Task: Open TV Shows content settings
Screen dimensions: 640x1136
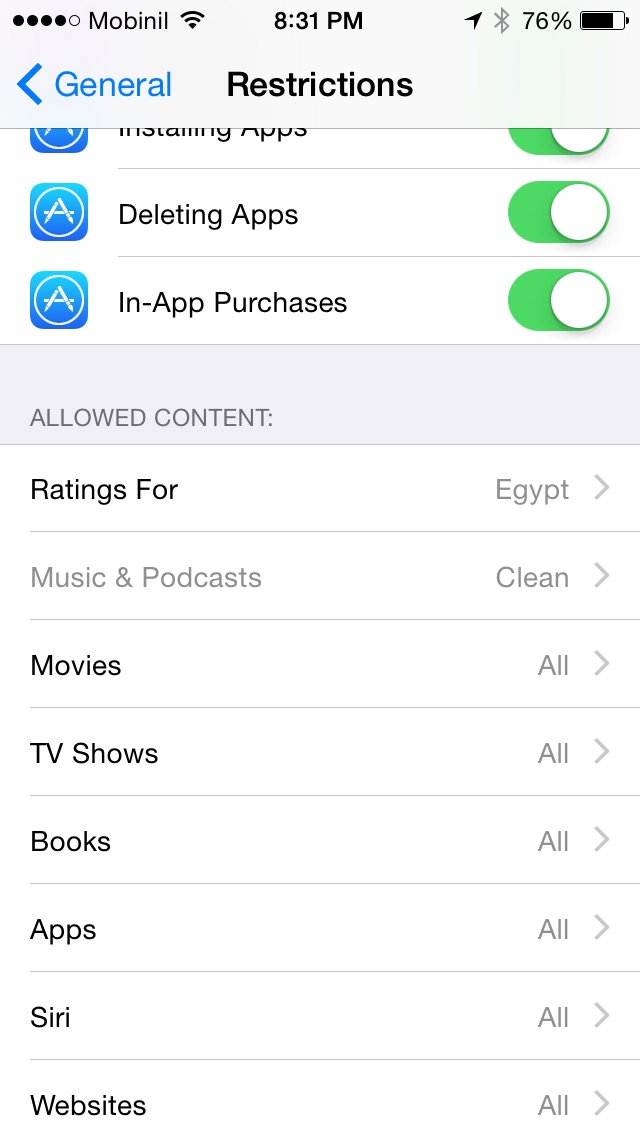Action: 320,753
